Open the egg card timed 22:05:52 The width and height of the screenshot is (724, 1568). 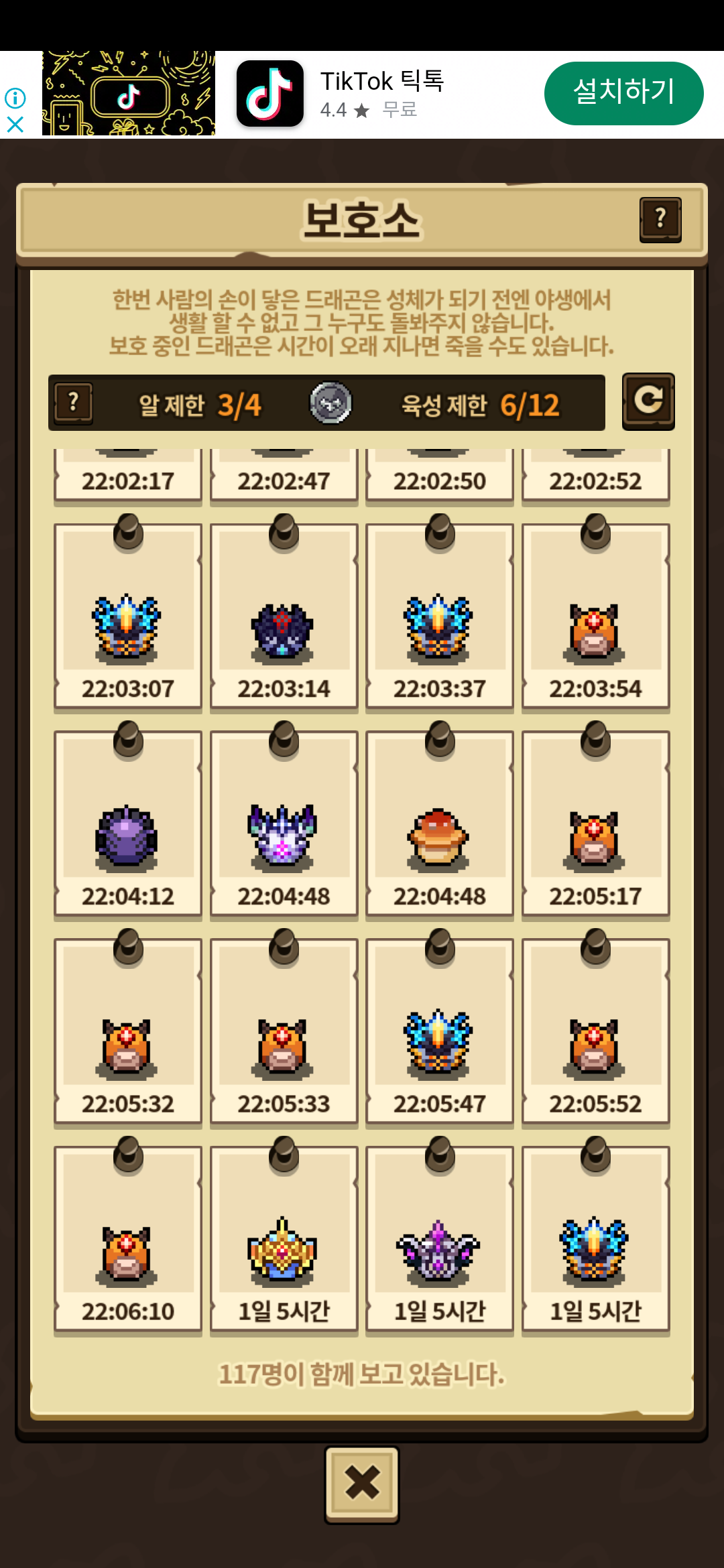[x=595, y=1032]
